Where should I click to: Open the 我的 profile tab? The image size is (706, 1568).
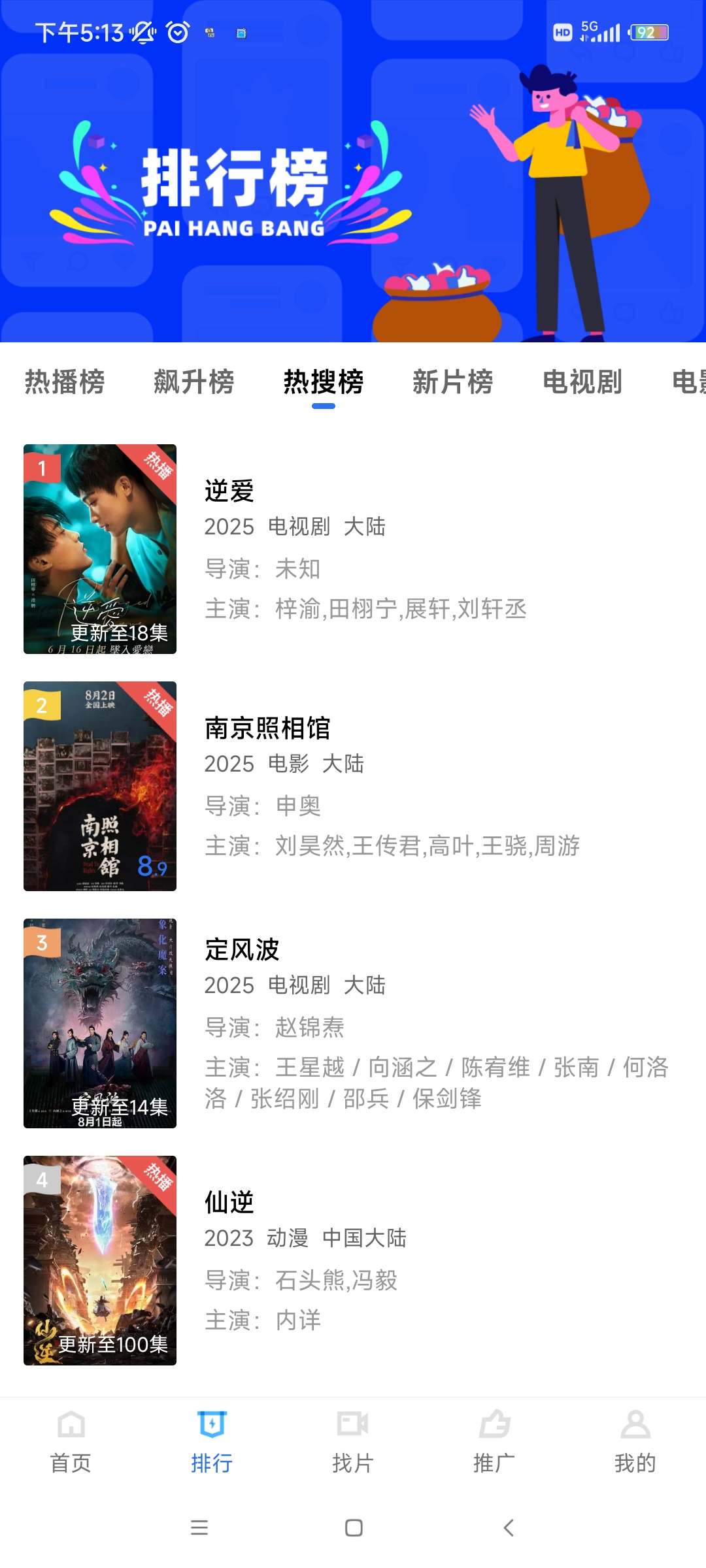(x=635, y=1441)
